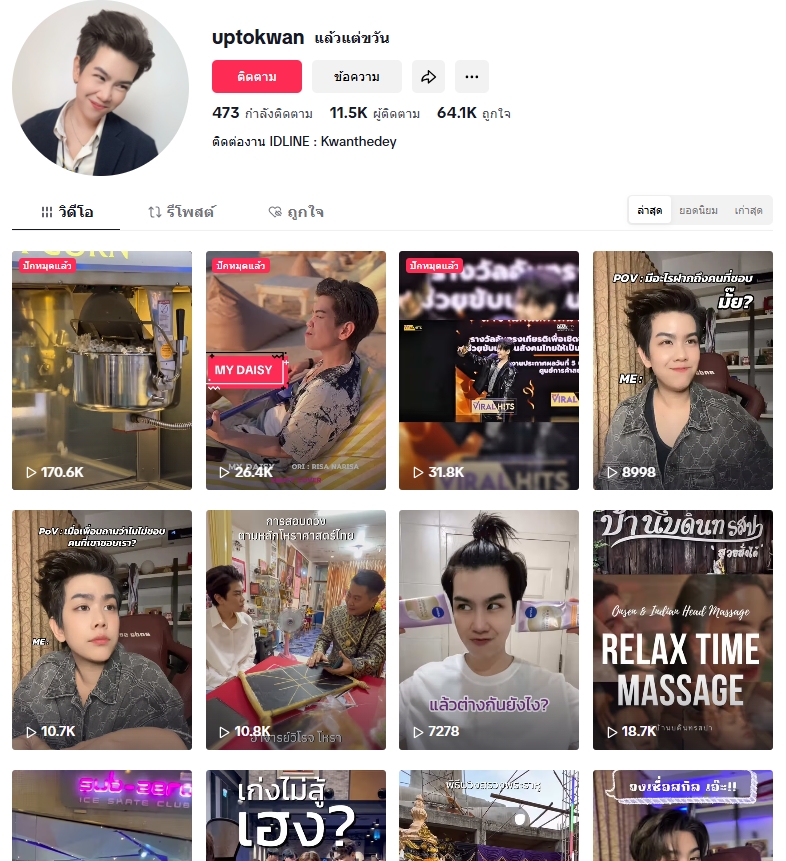This screenshot has height=861, width=786.
Task: Open the three-dot more options menu
Action: (x=471, y=76)
